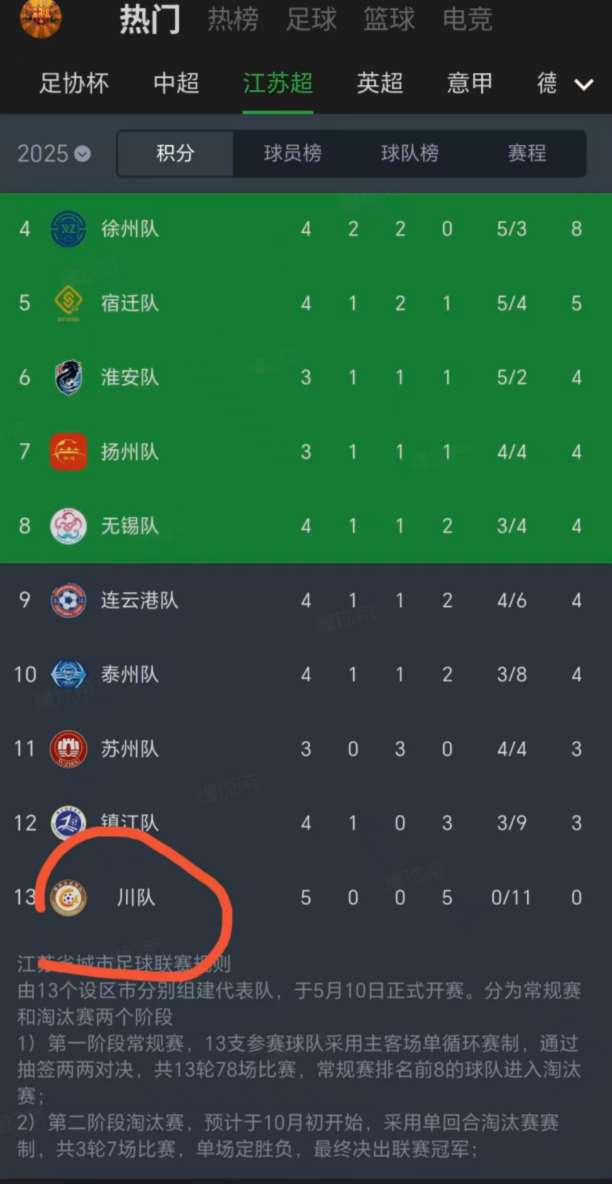Select the 英超 league tab
This screenshot has width=612, height=1184.
(x=379, y=83)
